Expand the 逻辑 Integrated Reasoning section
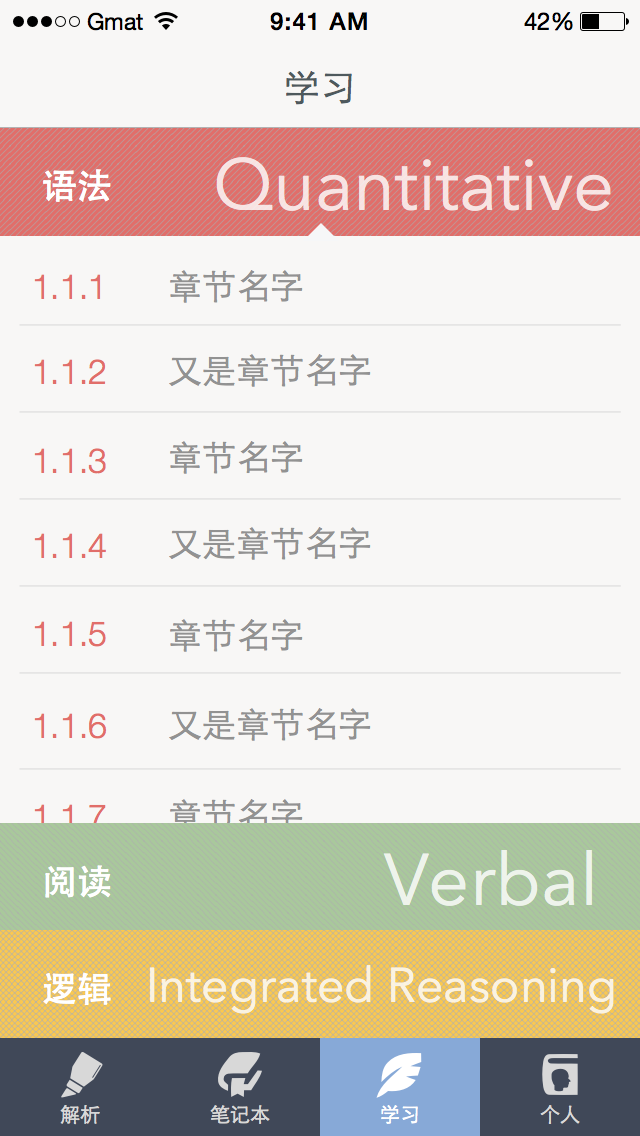This screenshot has width=640, height=1136. click(x=320, y=984)
